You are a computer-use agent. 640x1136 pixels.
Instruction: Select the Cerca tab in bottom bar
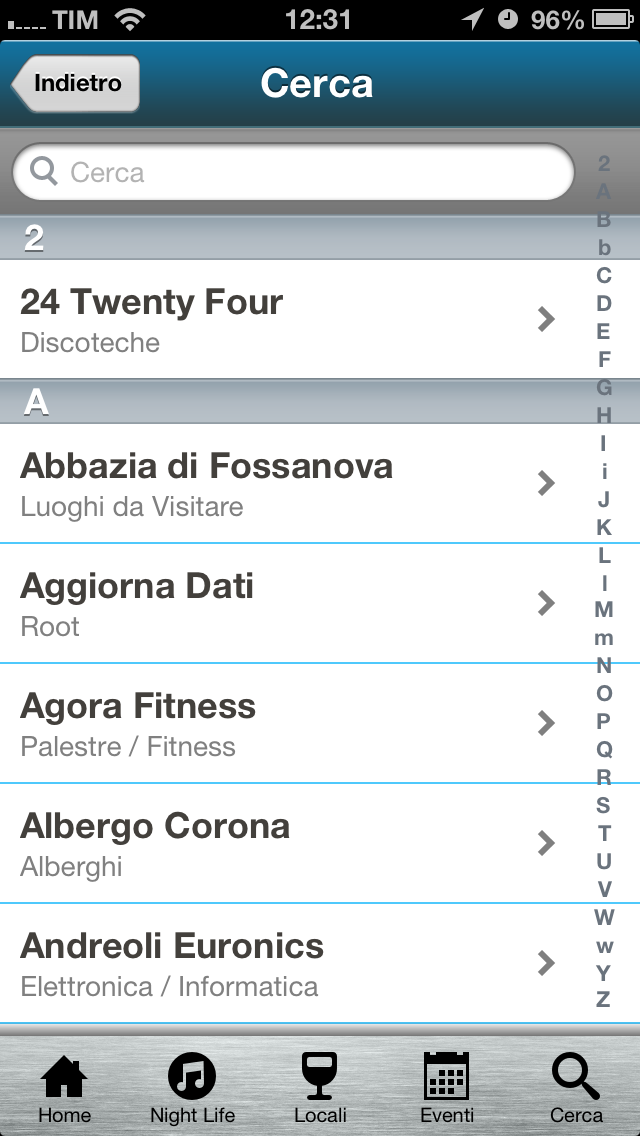click(x=576, y=1087)
